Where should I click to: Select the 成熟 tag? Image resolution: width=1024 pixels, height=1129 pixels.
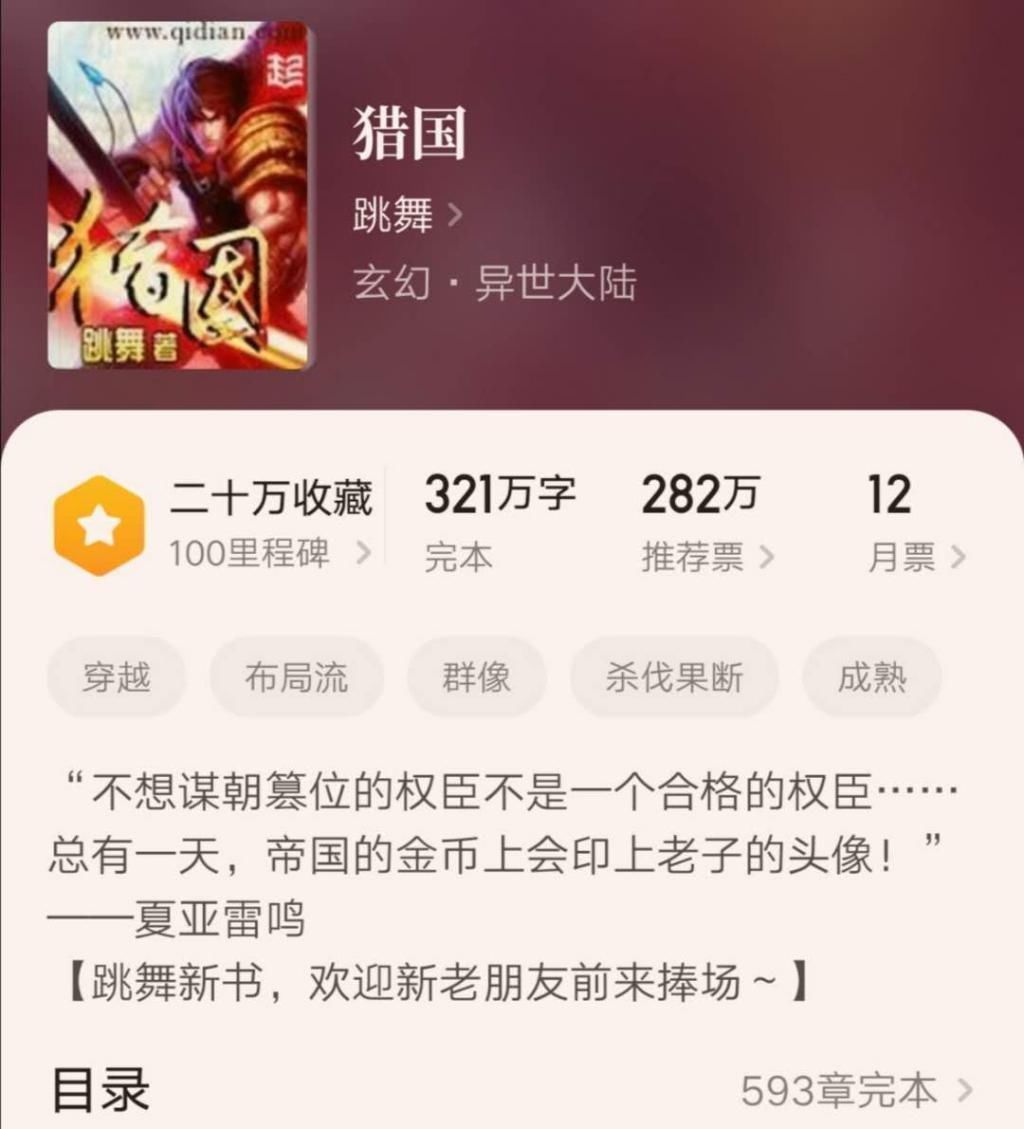(871, 677)
